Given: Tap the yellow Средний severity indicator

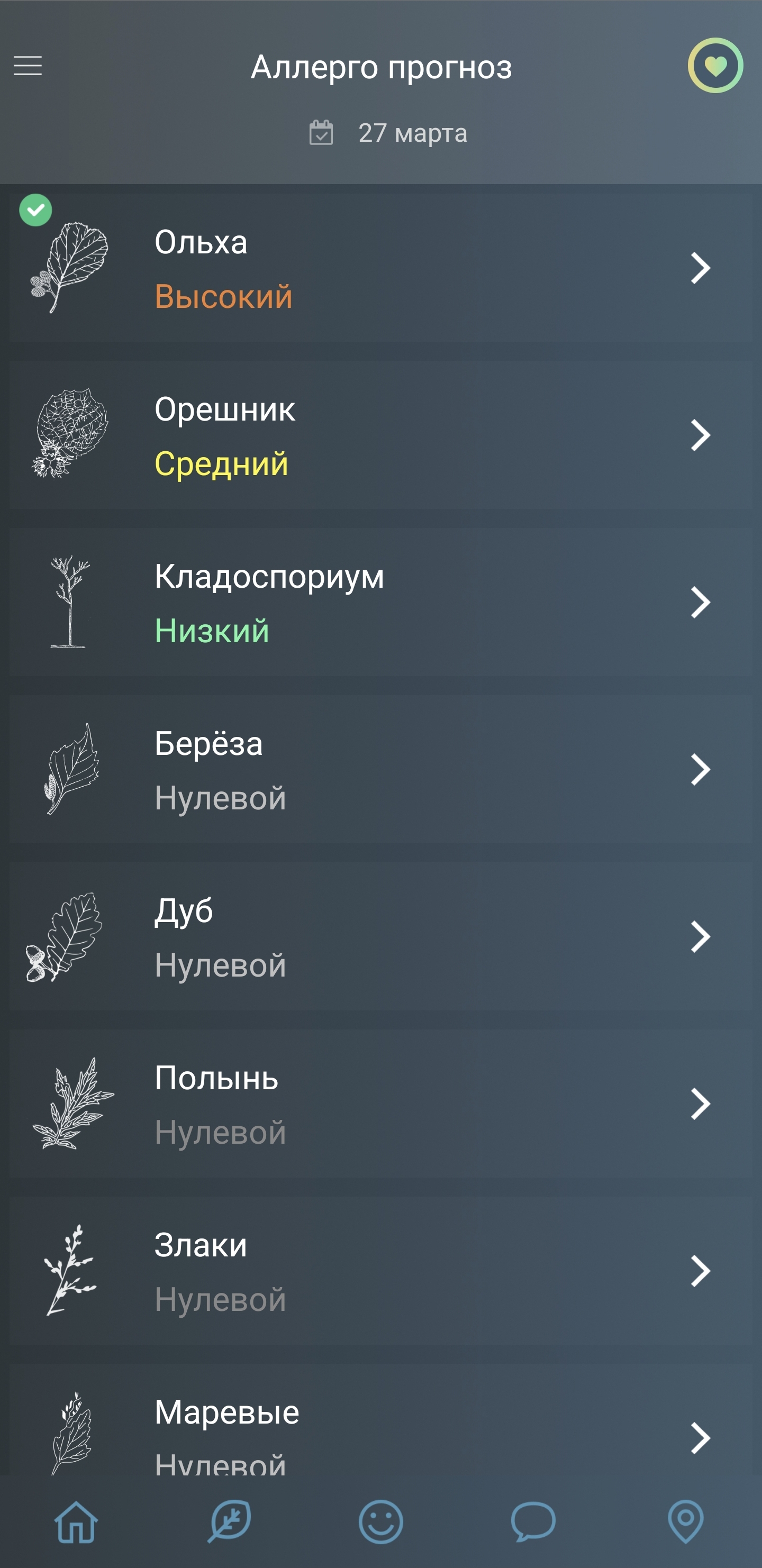Looking at the screenshot, I should tap(223, 464).
